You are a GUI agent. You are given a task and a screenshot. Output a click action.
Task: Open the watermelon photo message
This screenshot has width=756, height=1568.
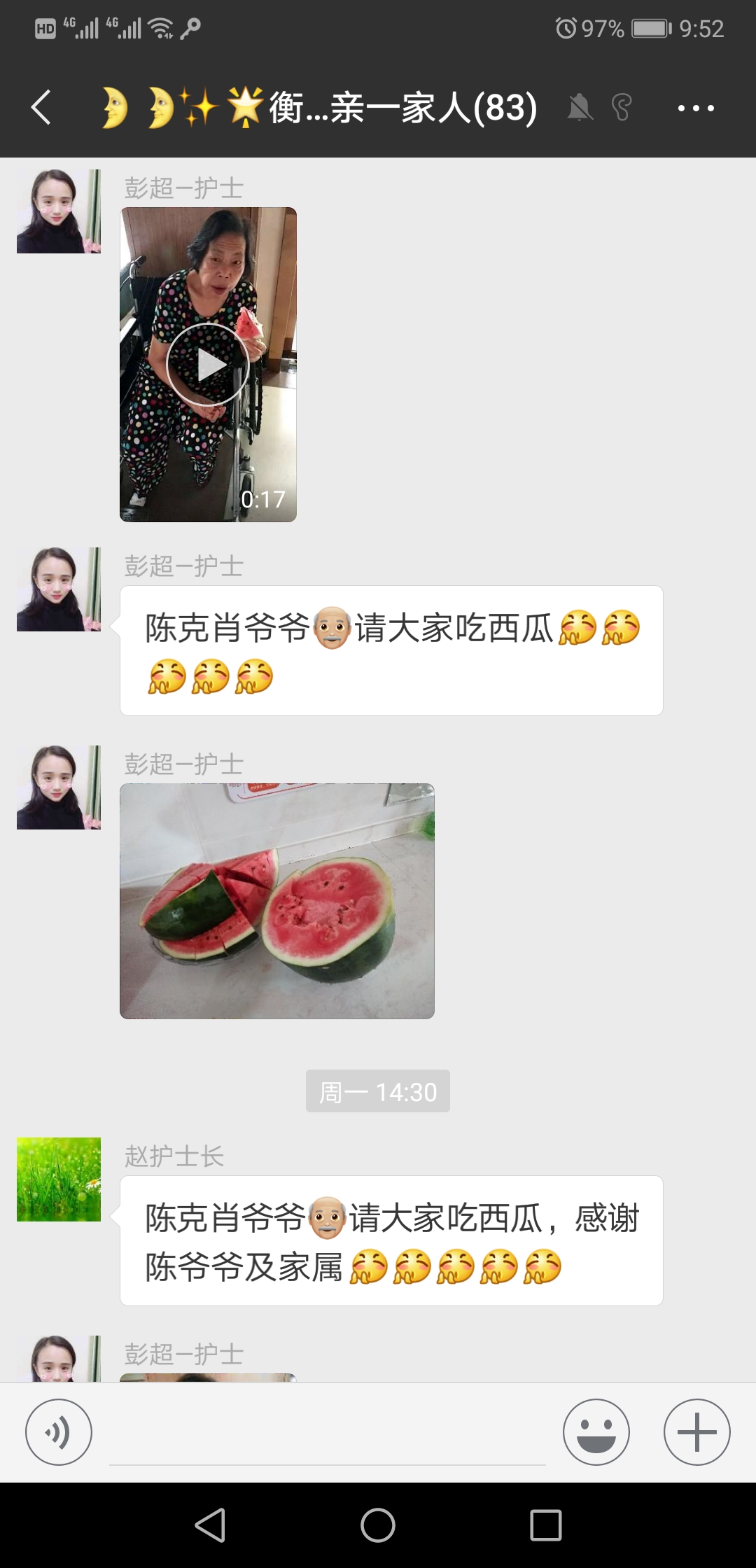277,901
